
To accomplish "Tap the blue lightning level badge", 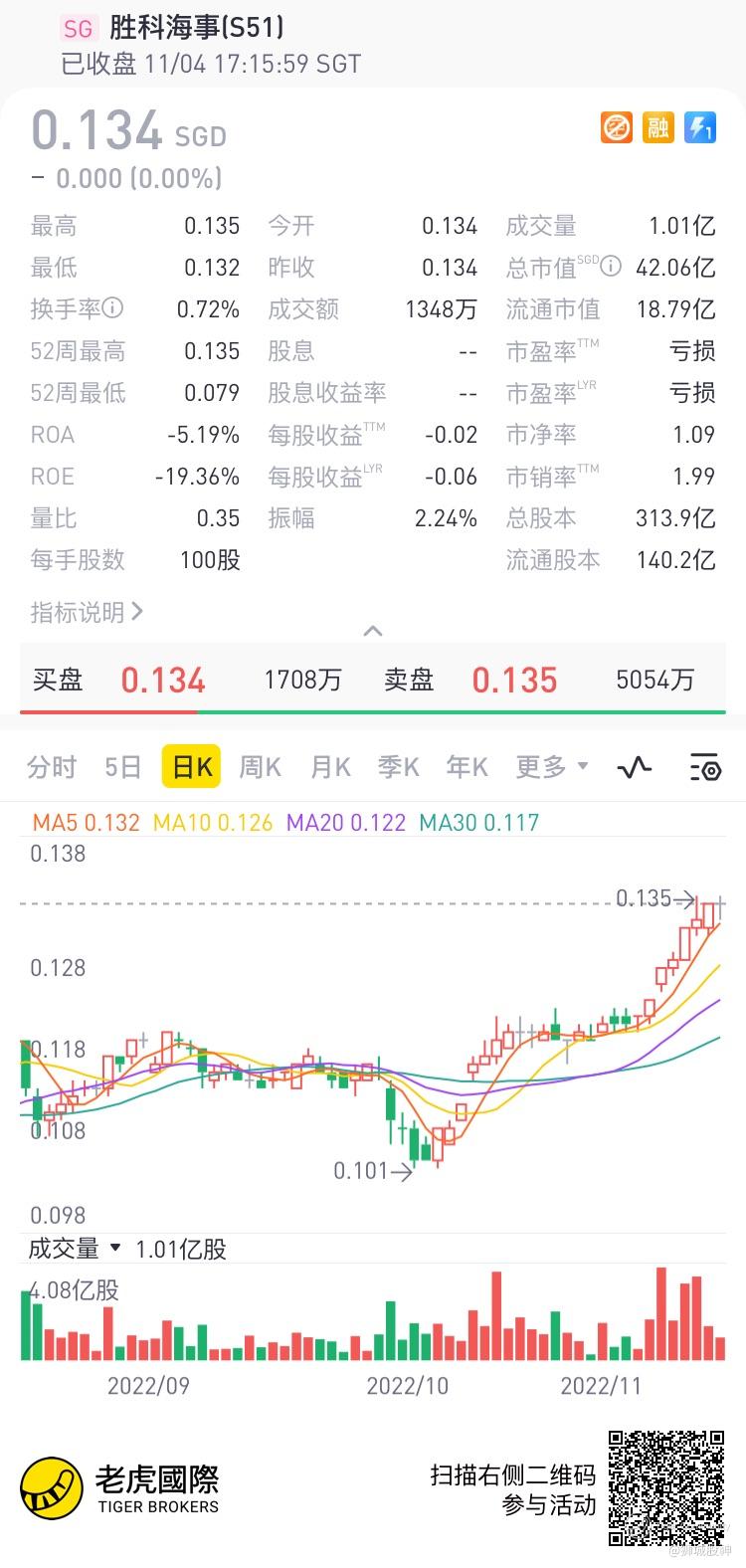I will point(700,127).
